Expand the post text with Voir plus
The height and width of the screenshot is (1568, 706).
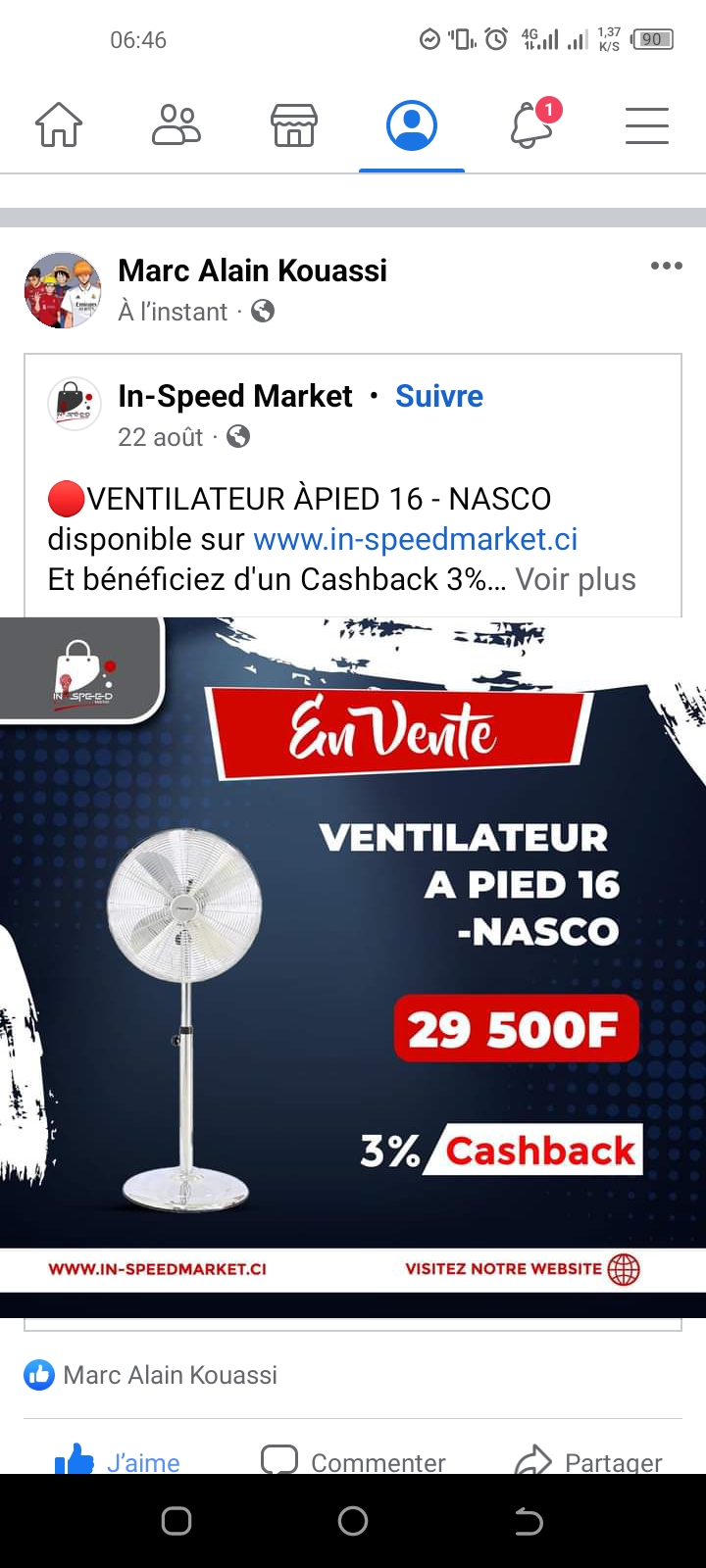pyautogui.click(x=576, y=579)
